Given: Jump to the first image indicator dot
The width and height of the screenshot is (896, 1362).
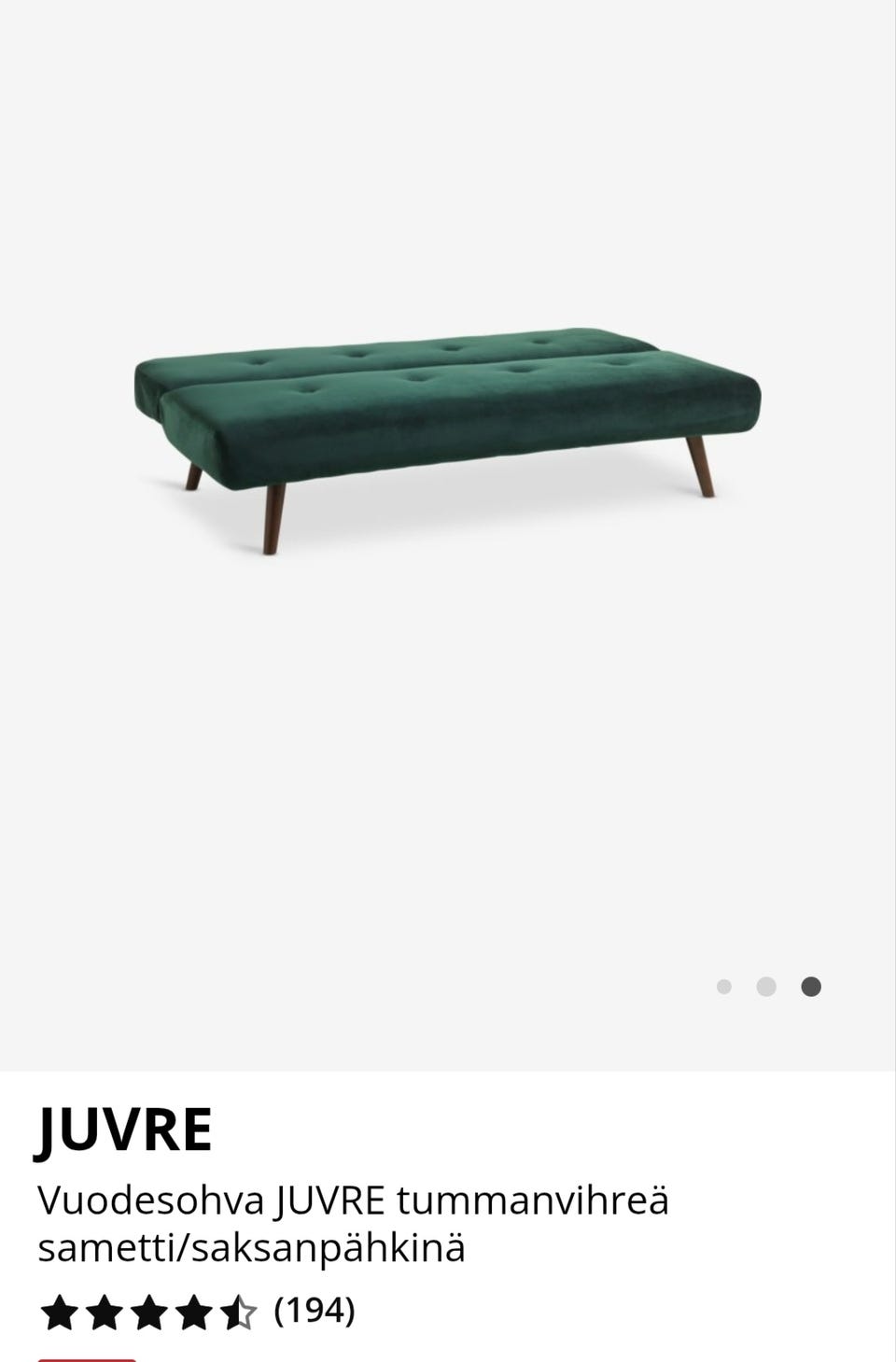Looking at the screenshot, I should 723,987.
